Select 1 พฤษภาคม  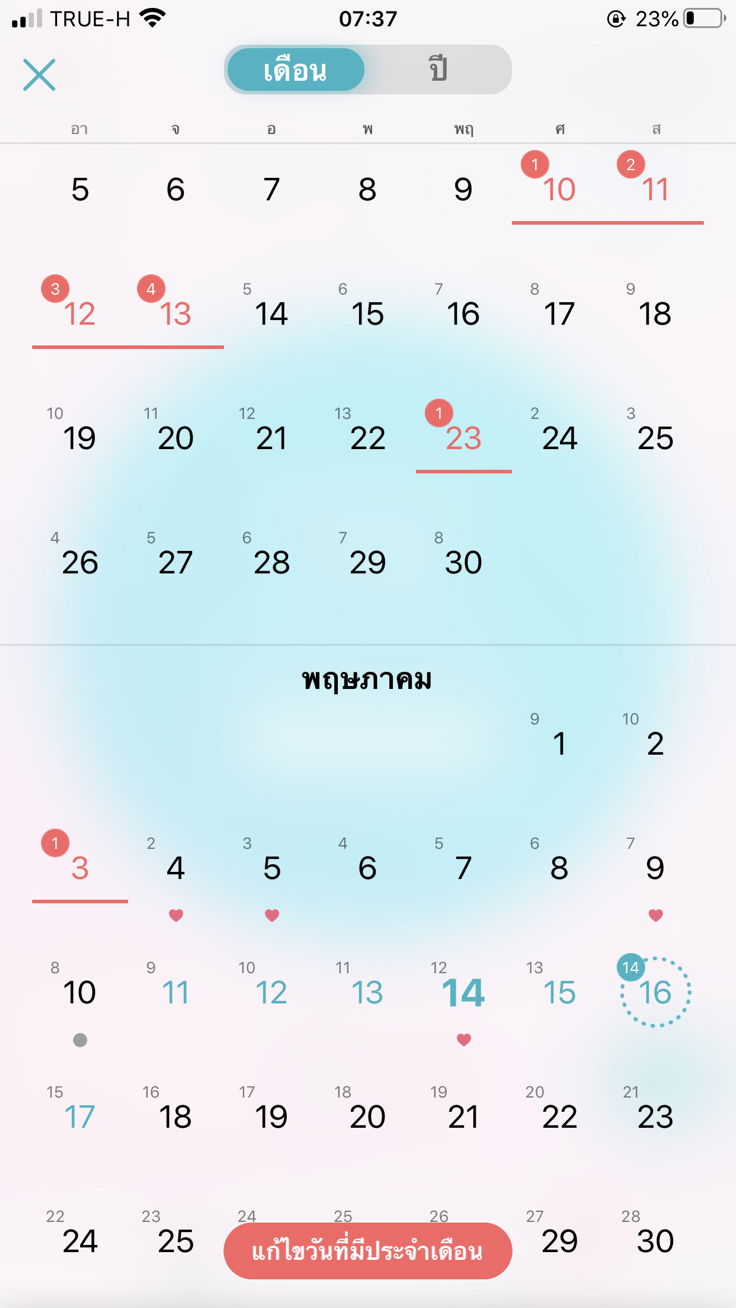559,744
